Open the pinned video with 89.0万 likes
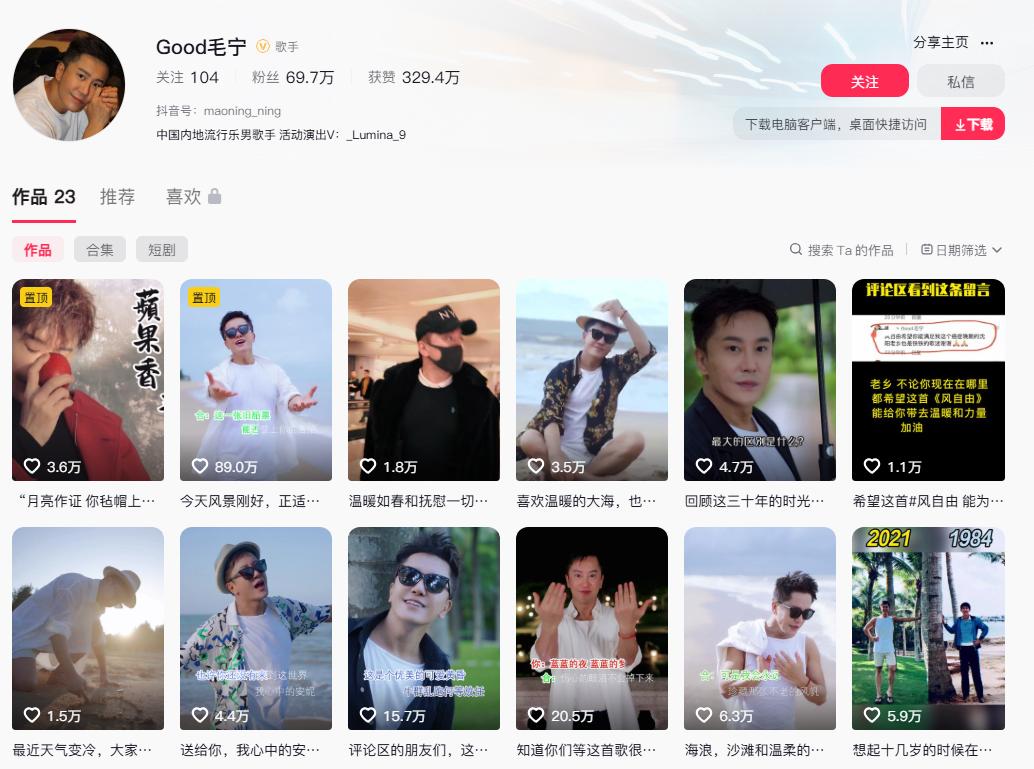Image resolution: width=1034 pixels, height=769 pixels. pyautogui.click(x=255, y=380)
